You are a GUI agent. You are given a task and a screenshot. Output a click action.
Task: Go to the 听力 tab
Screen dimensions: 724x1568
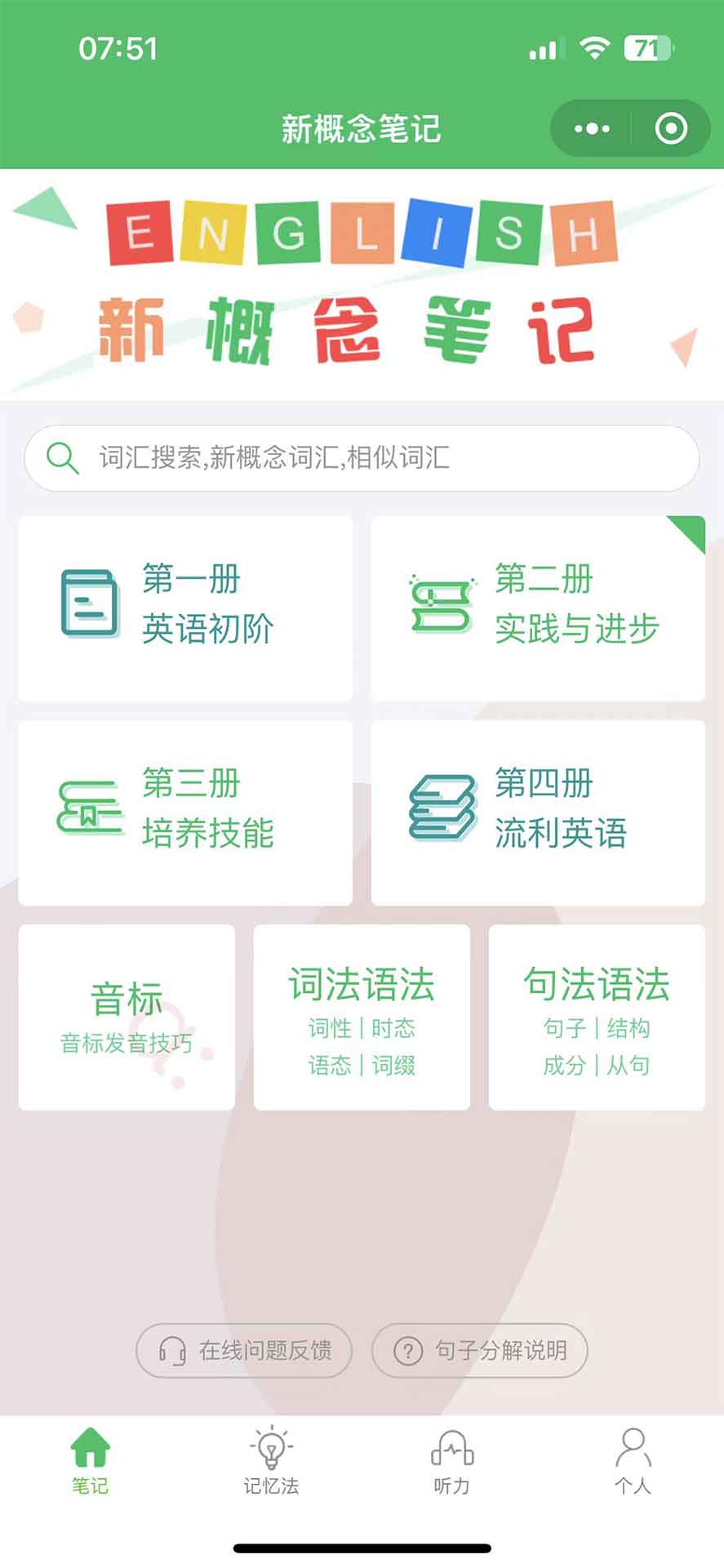pyautogui.click(x=451, y=1462)
